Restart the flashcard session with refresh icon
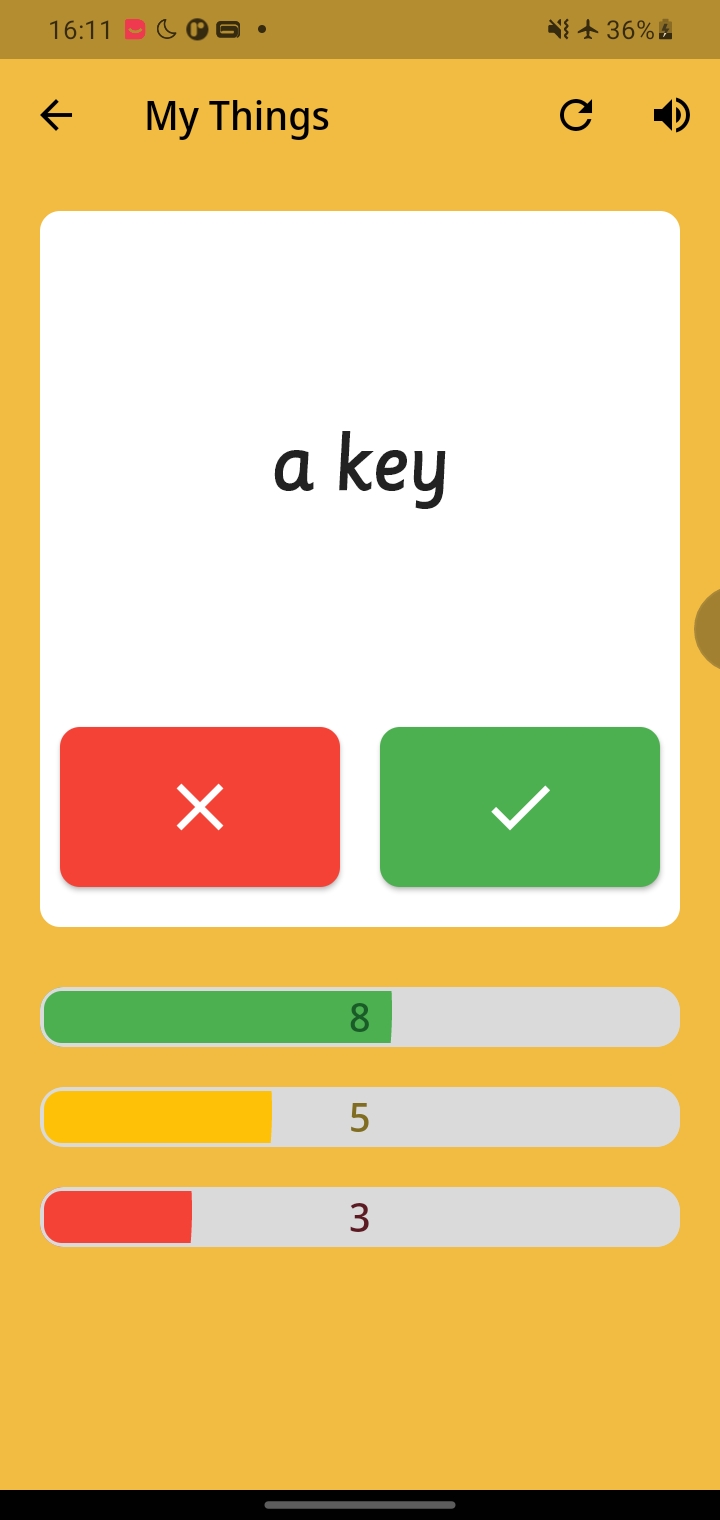Image resolution: width=720 pixels, height=1520 pixels. tap(576, 116)
